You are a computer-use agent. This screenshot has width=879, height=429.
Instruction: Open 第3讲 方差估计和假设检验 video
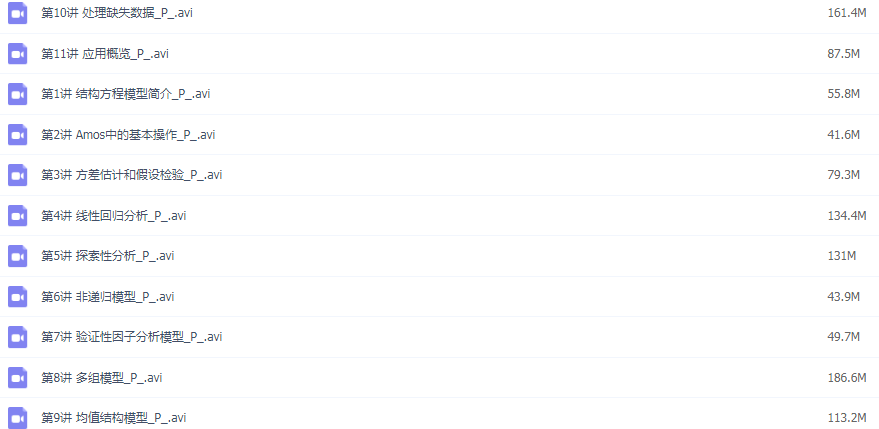pos(131,175)
